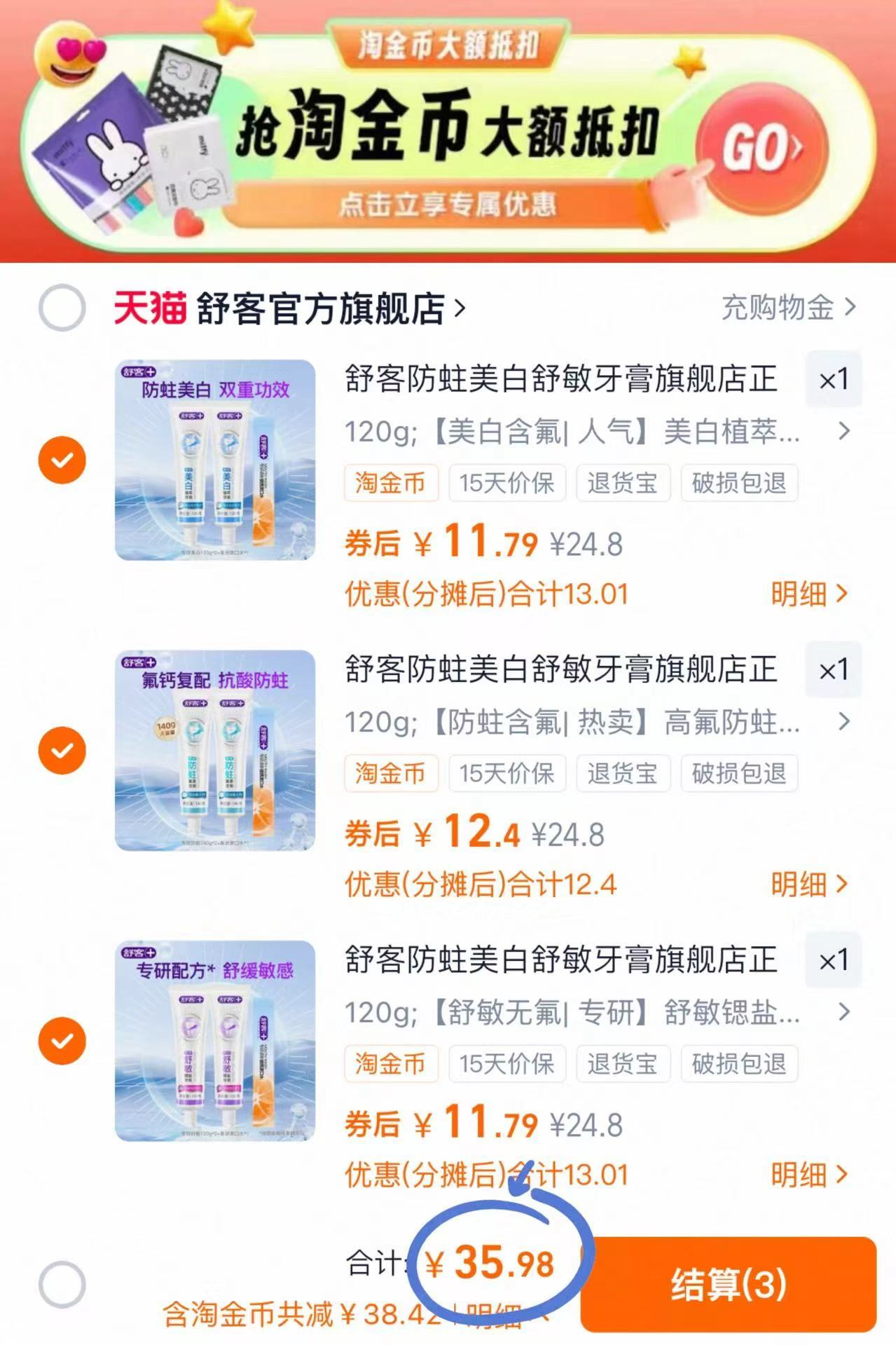
Task: Click the 退货宝 badge on the third product
Action: [x=623, y=1064]
